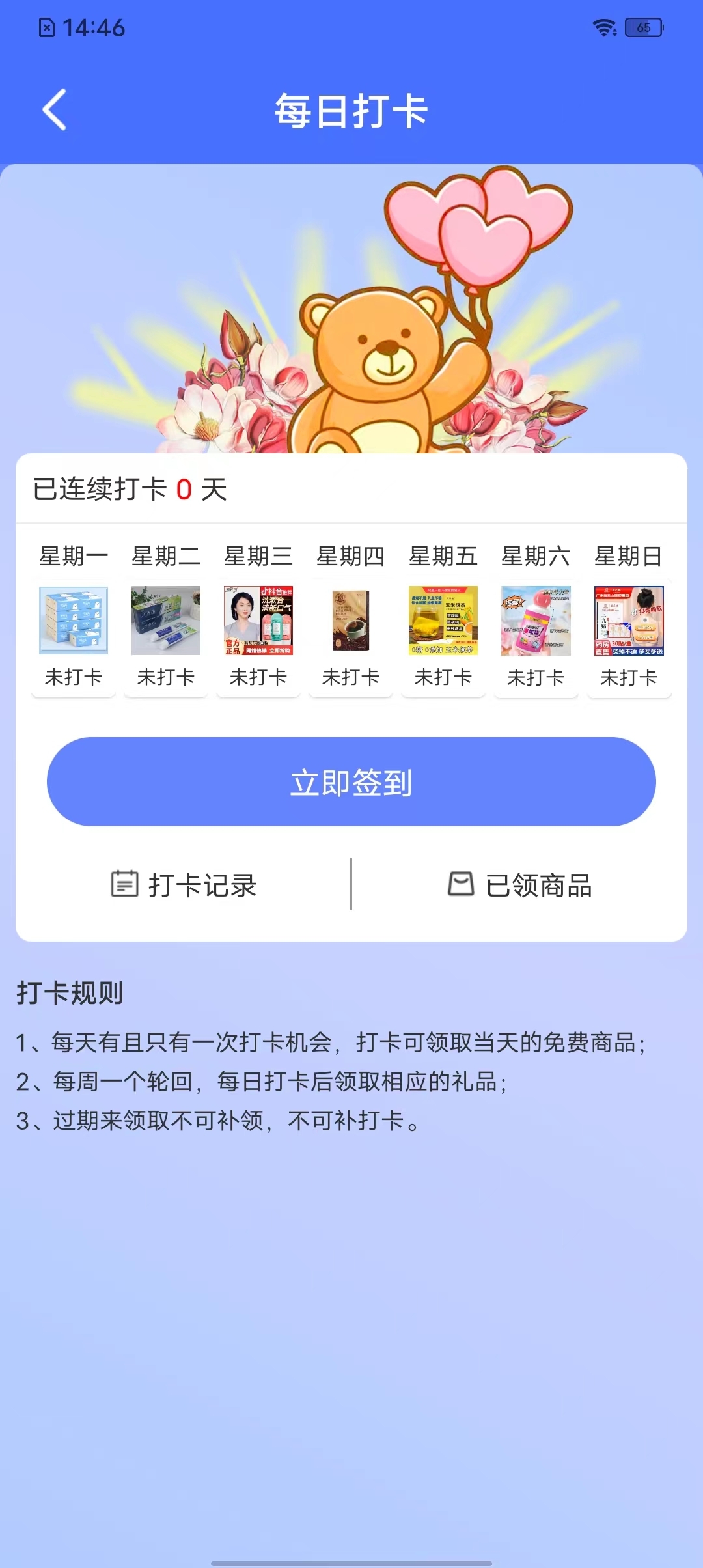The width and height of the screenshot is (703, 1568).
Task: Tap the alarm icon beside the clock
Action: (x=47, y=26)
